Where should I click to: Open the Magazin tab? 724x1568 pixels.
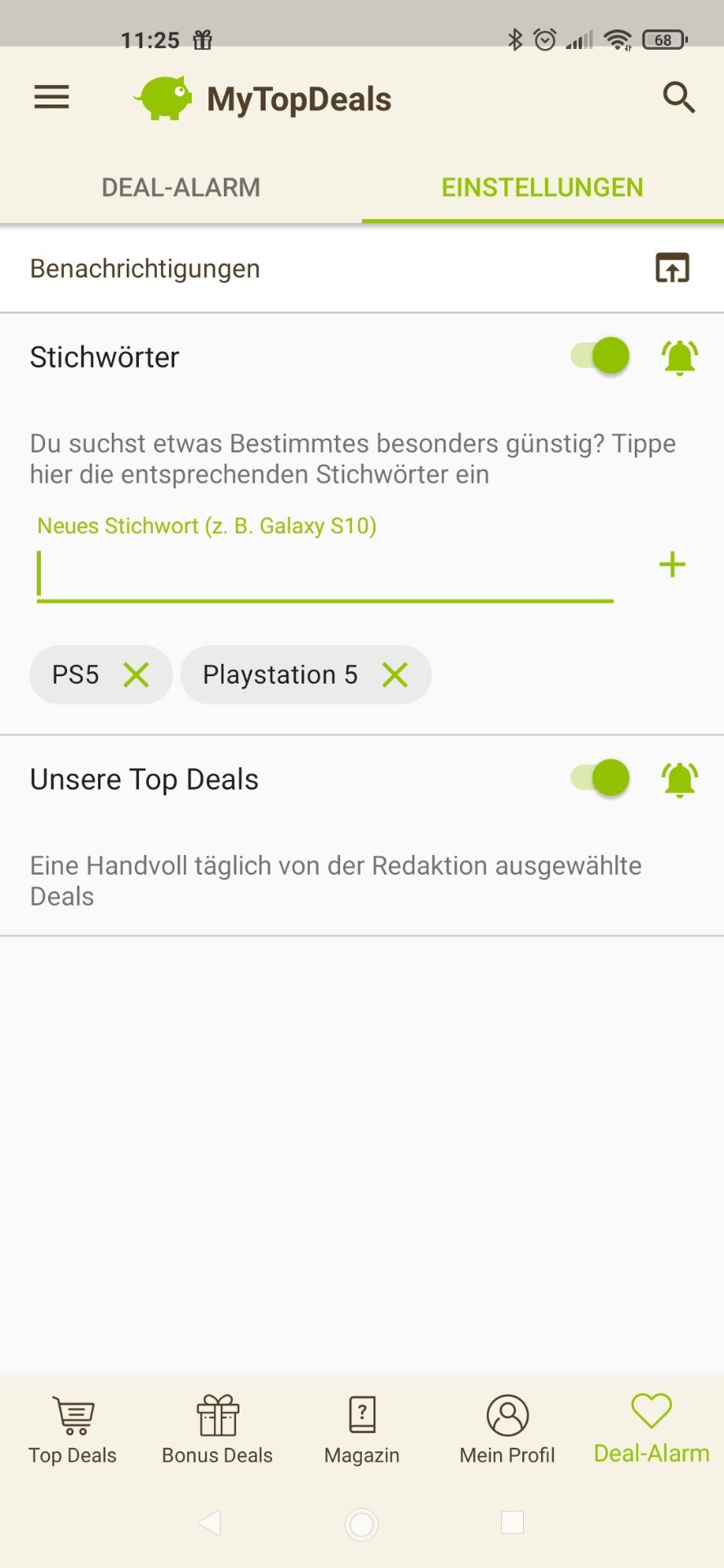[x=362, y=1429]
